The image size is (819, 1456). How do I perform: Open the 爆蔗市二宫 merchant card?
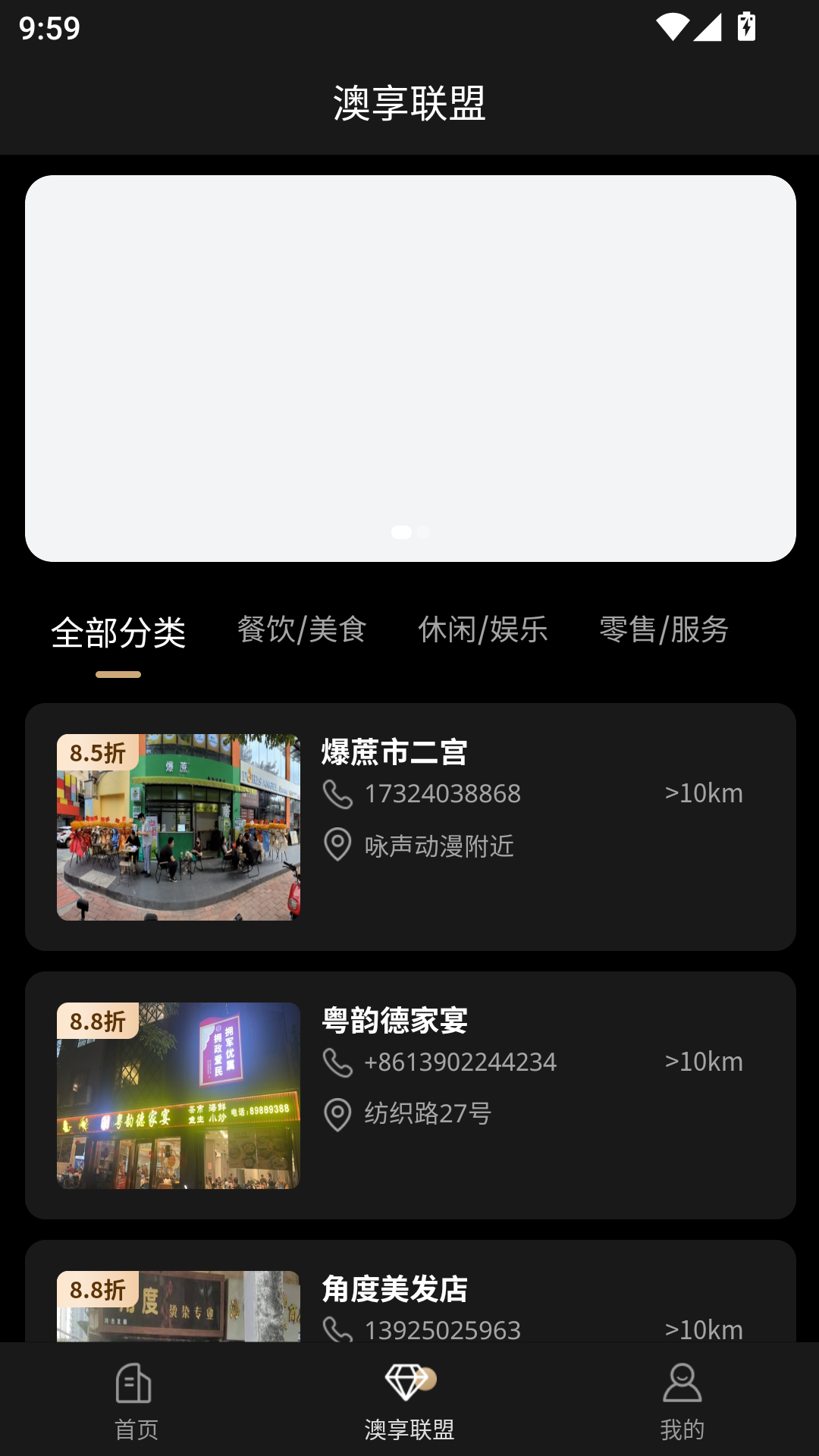[410, 827]
